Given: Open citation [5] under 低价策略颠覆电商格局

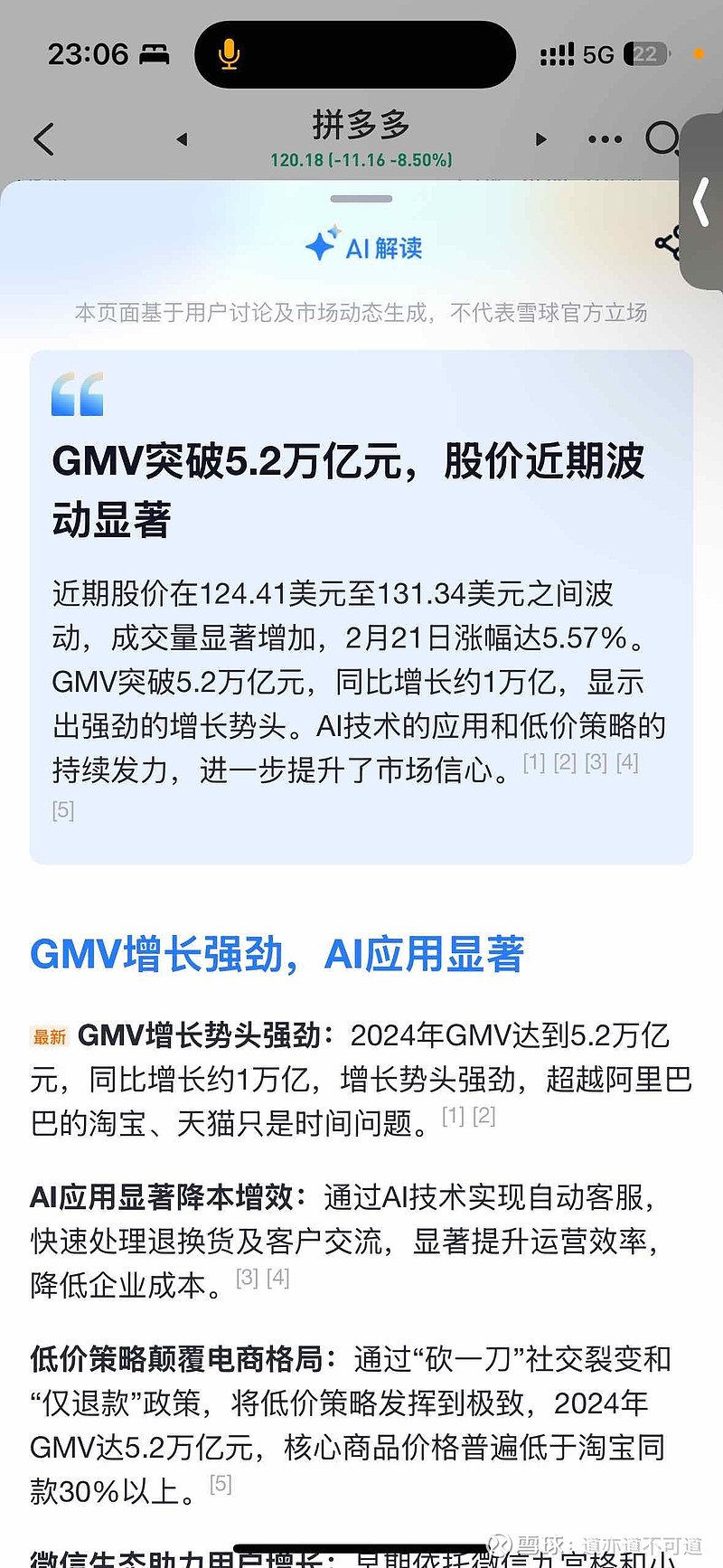Looking at the screenshot, I should click(220, 1483).
